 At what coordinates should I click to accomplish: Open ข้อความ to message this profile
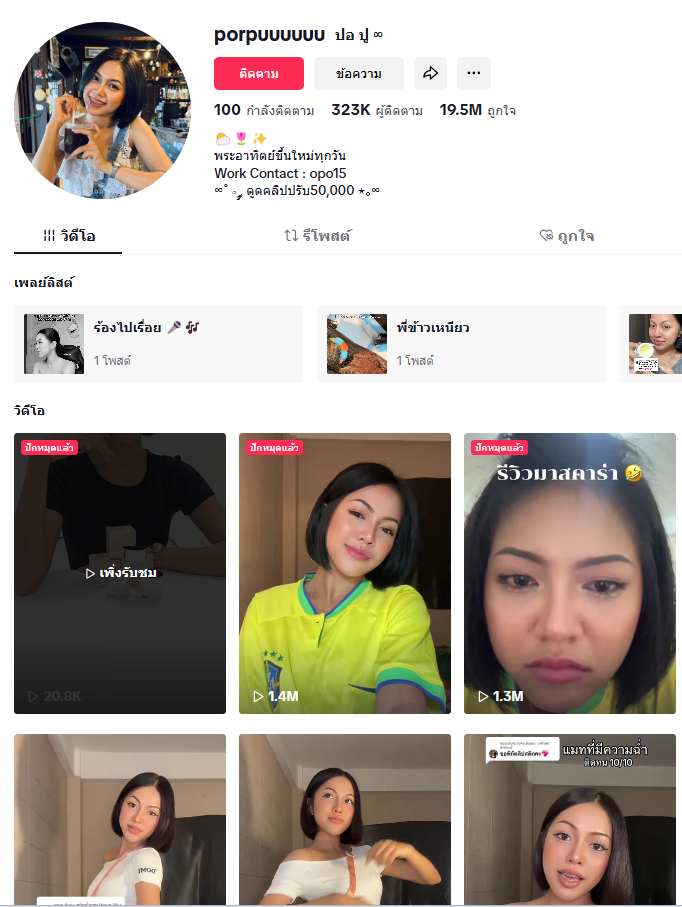click(x=358, y=74)
